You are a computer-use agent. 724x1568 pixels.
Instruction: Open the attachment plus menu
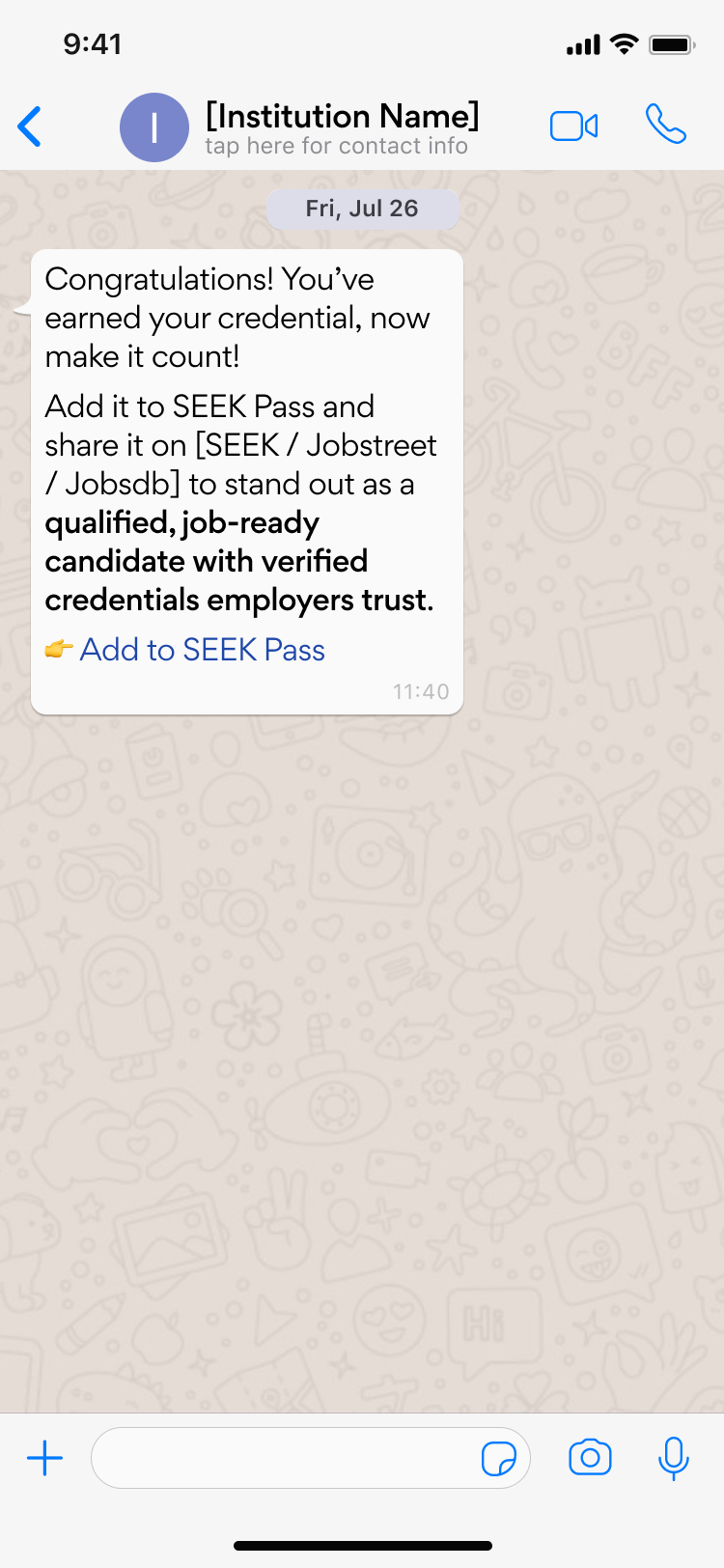(x=44, y=1458)
